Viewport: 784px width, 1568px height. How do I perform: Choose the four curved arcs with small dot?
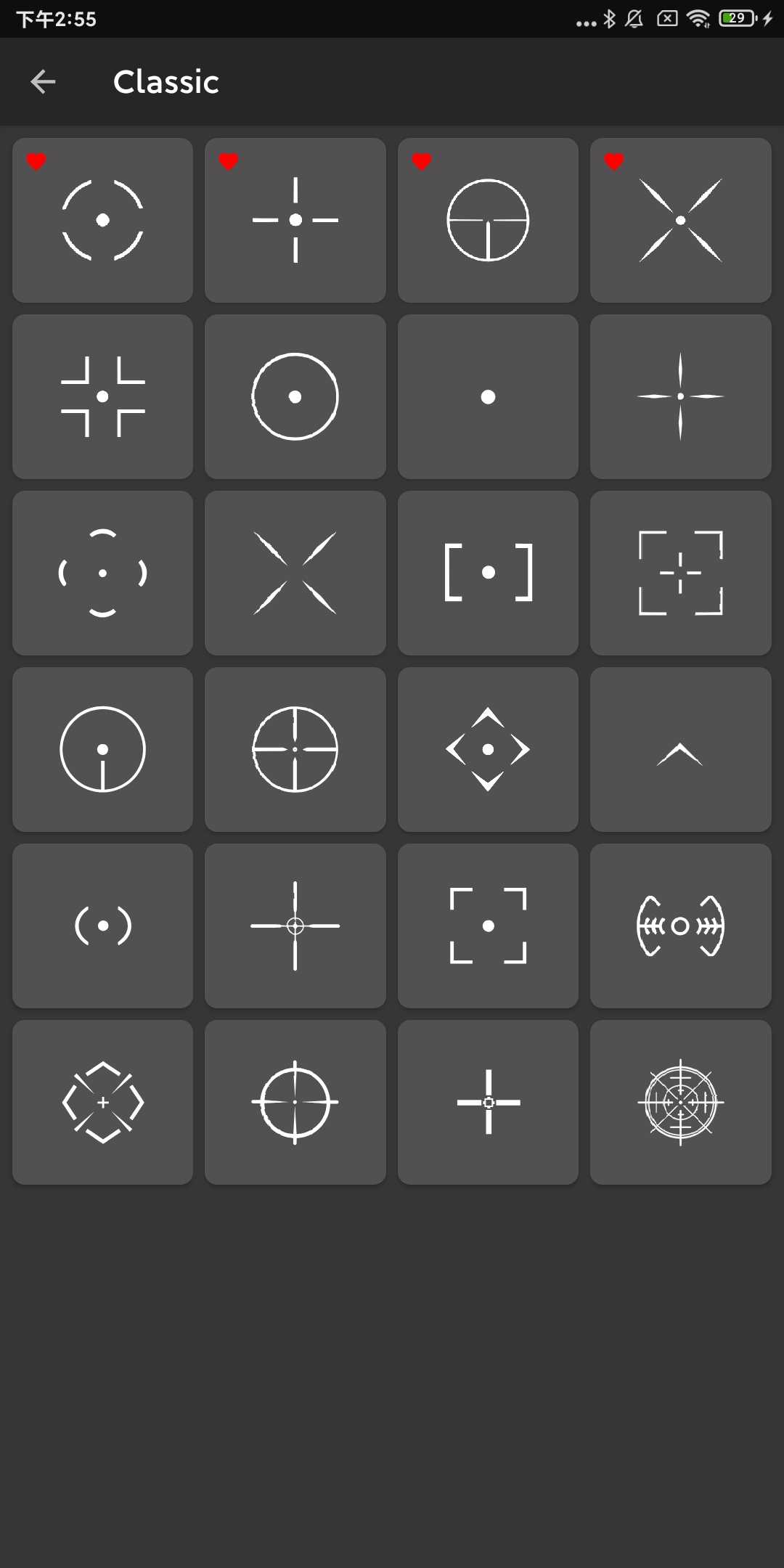pos(102,573)
